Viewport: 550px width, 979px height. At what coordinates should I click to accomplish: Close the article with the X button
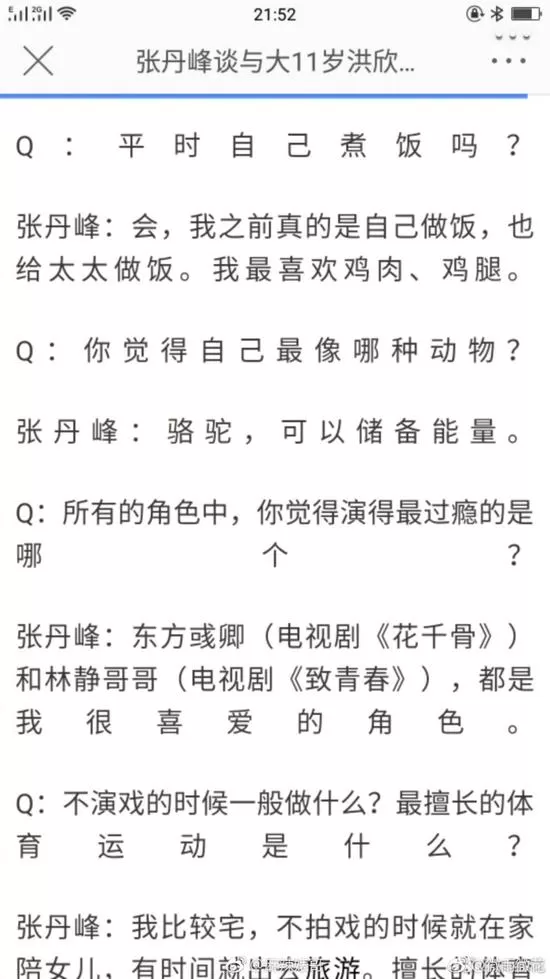38,61
